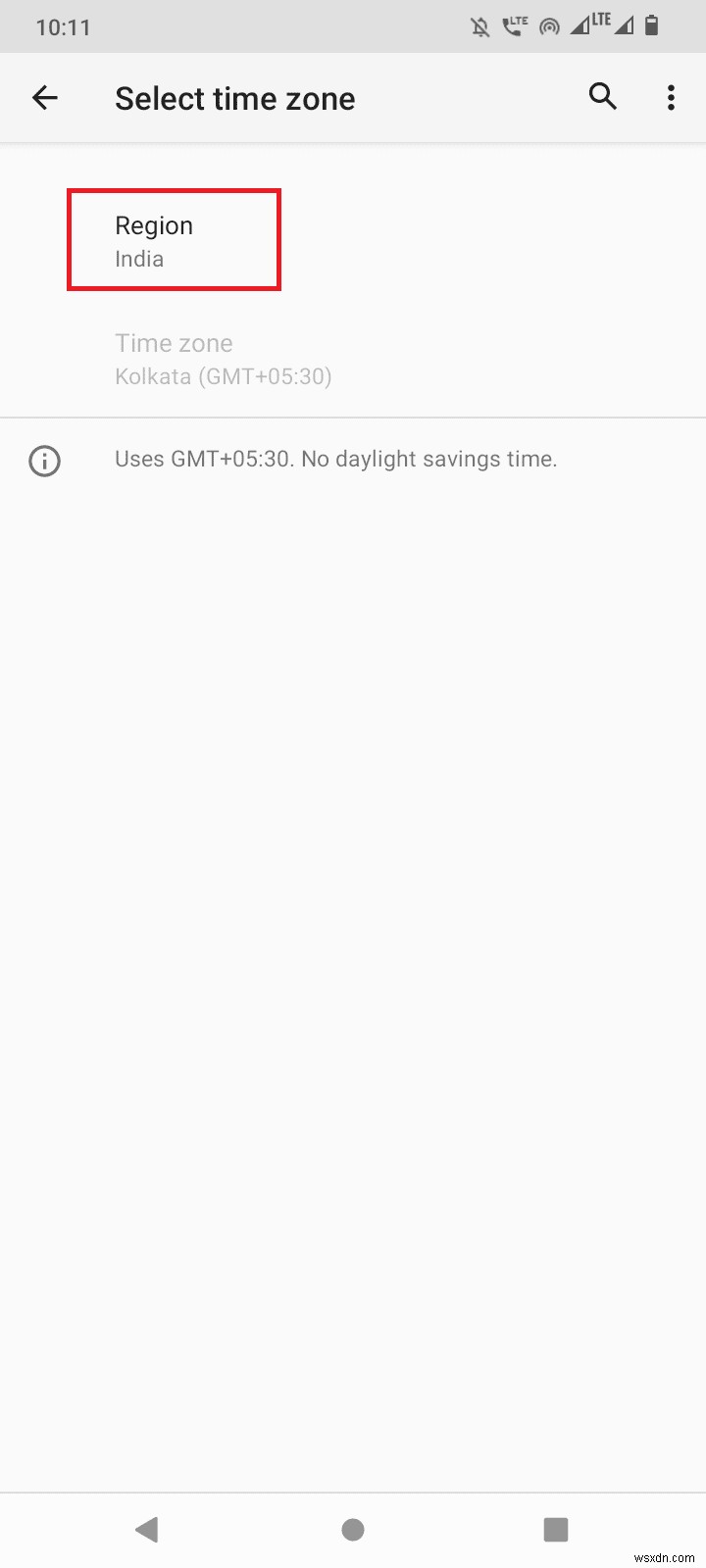Image resolution: width=706 pixels, height=1568 pixels.
Task: Tap the clock showing 10:11
Action: pos(65,26)
